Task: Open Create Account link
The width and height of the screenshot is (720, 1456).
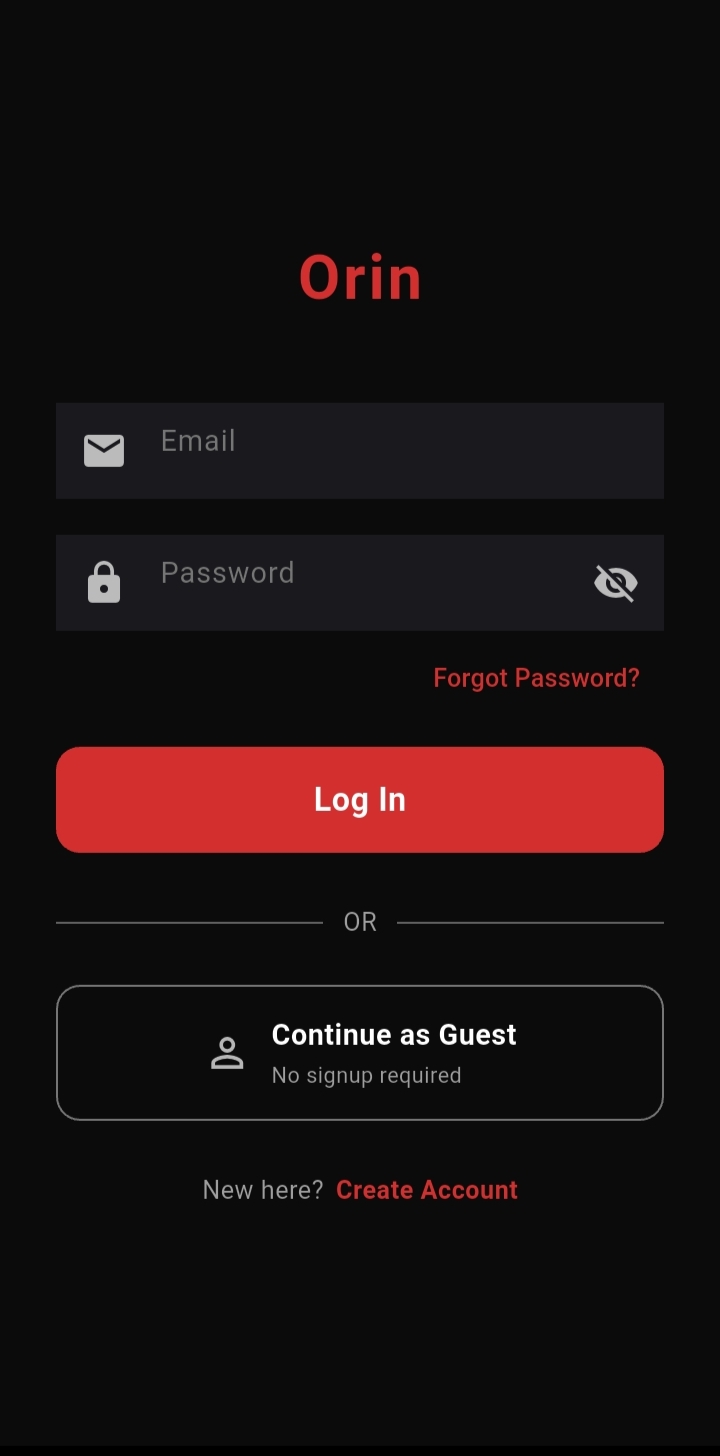Action: (x=427, y=1190)
